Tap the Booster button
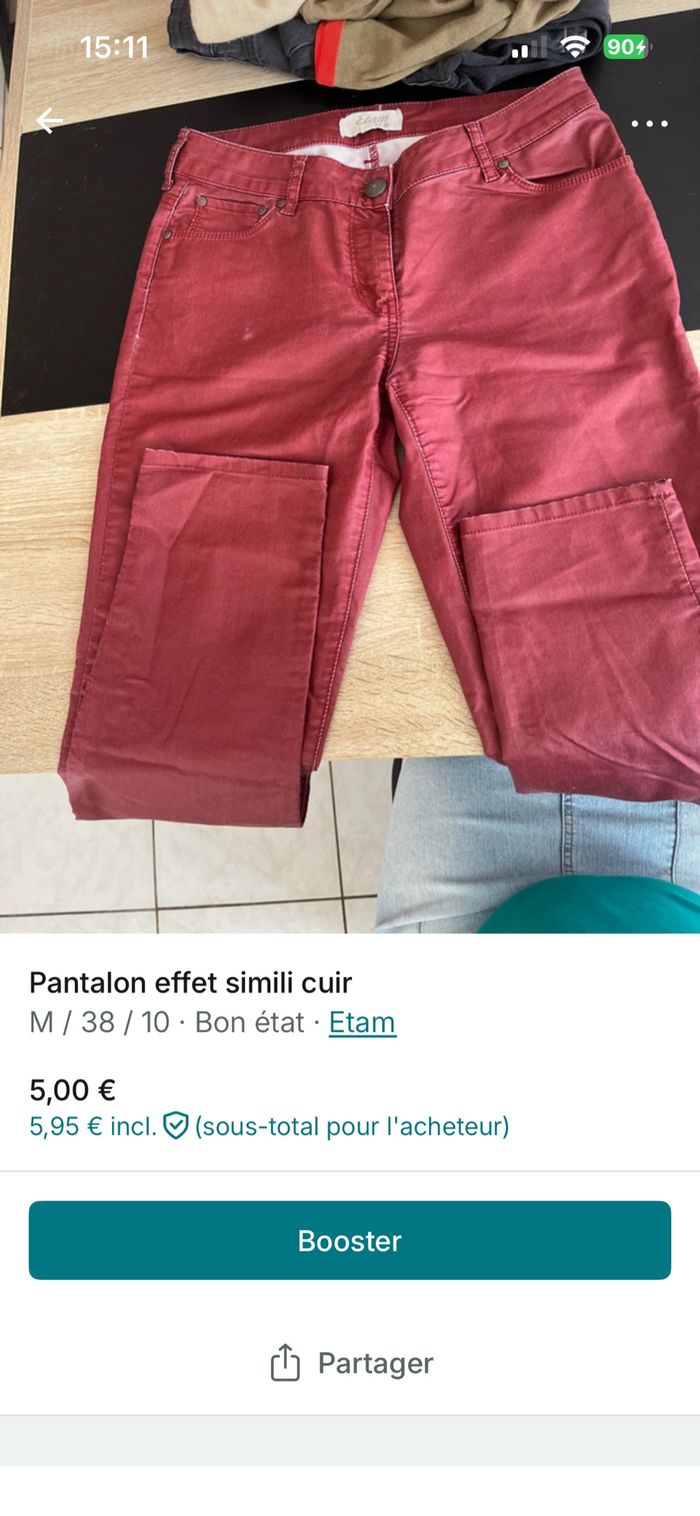Image resolution: width=700 pixels, height=1516 pixels. [x=350, y=1240]
